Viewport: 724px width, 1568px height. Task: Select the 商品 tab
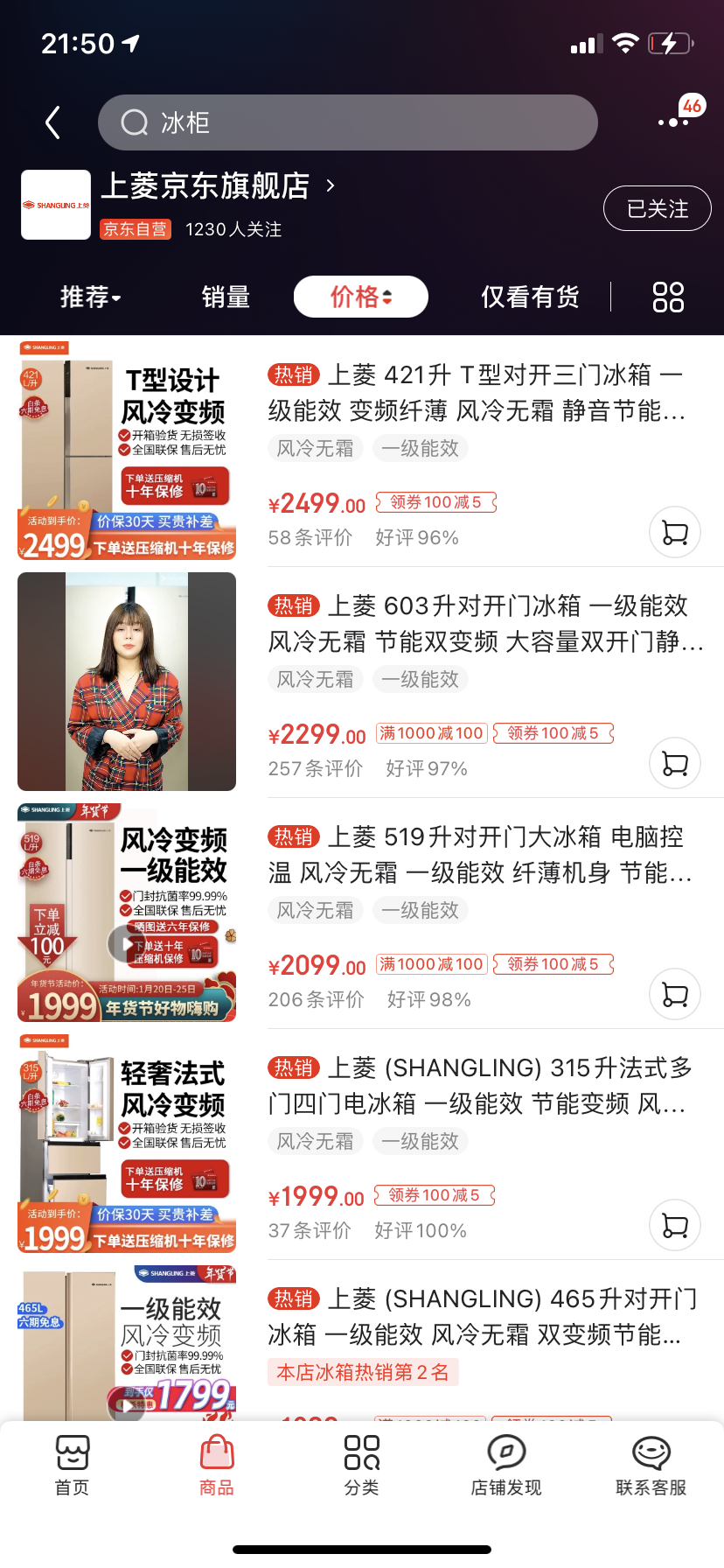pyautogui.click(x=216, y=1465)
